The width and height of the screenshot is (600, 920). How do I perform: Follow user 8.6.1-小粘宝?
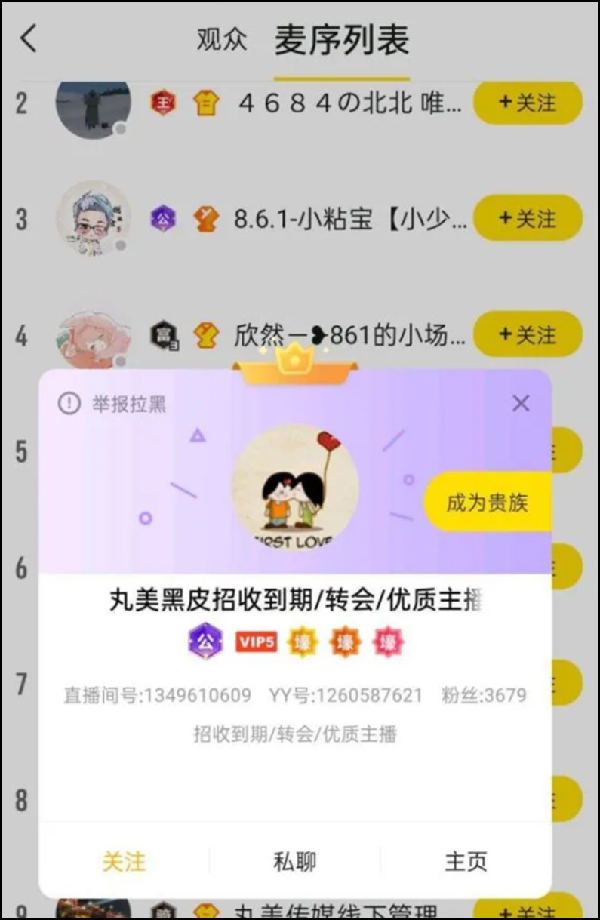tap(527, 218)
